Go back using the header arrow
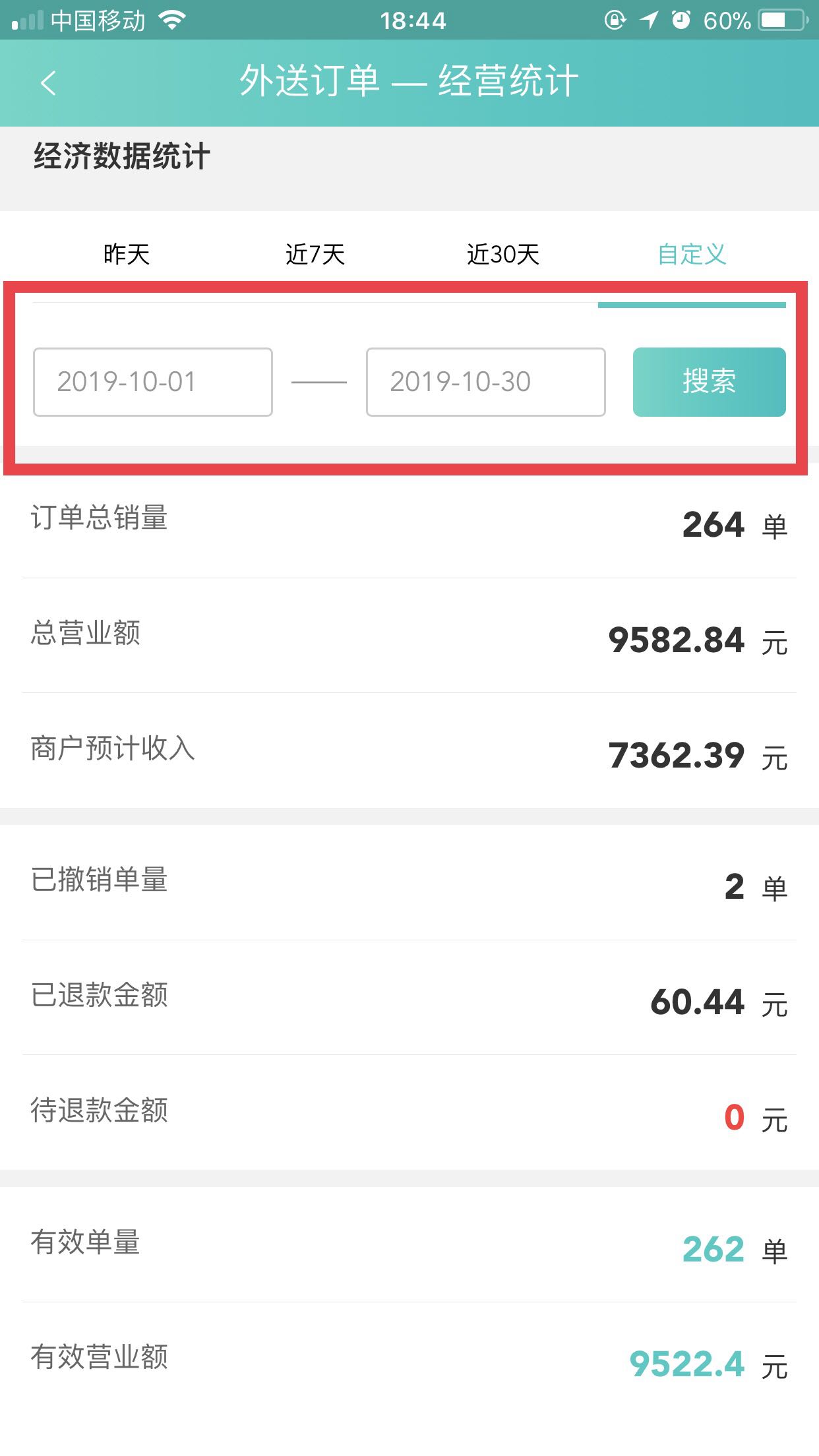 [x=48, y=83]
